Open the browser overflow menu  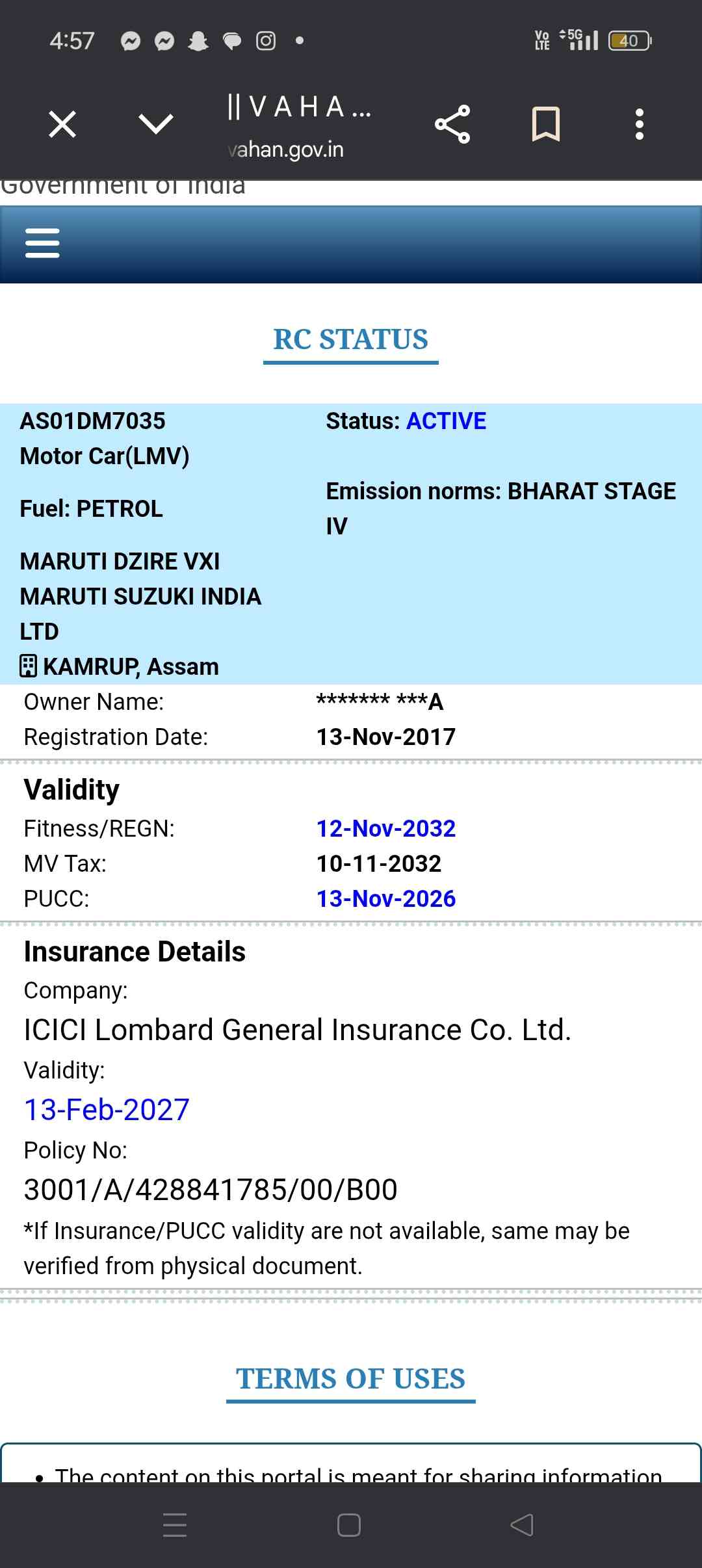coord(639,124)
